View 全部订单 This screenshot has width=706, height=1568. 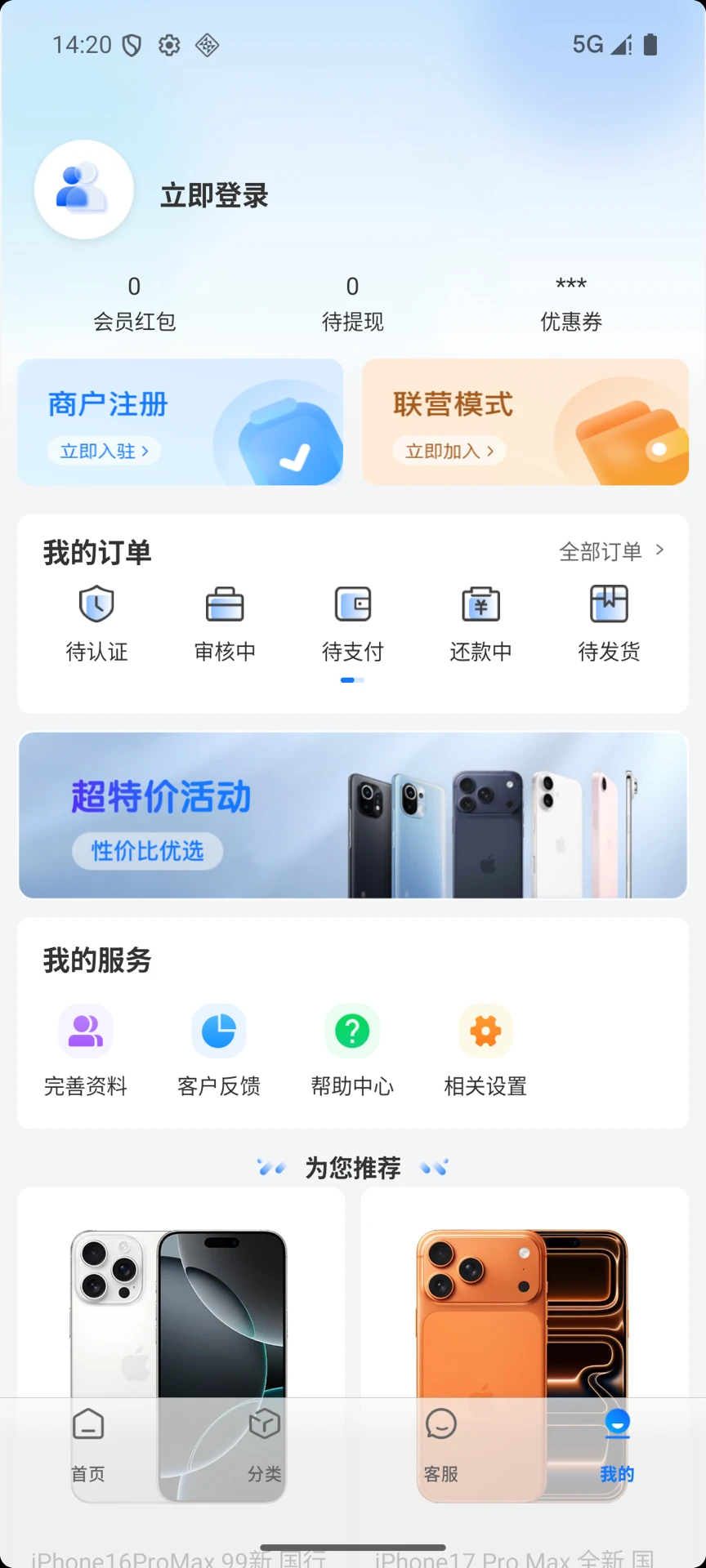click(x=611, y=551)
